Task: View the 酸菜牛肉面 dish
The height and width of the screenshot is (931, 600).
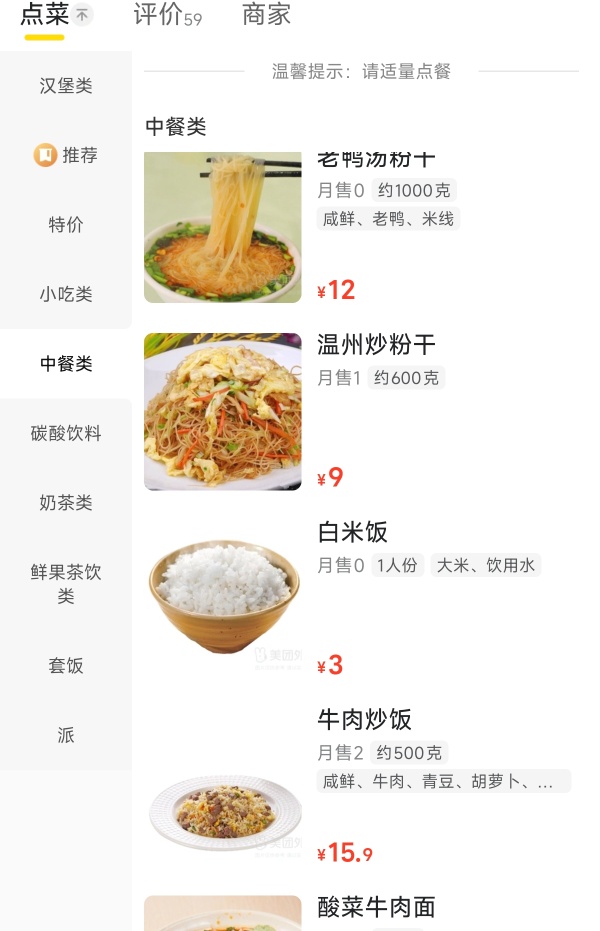Action: point(376,907)
